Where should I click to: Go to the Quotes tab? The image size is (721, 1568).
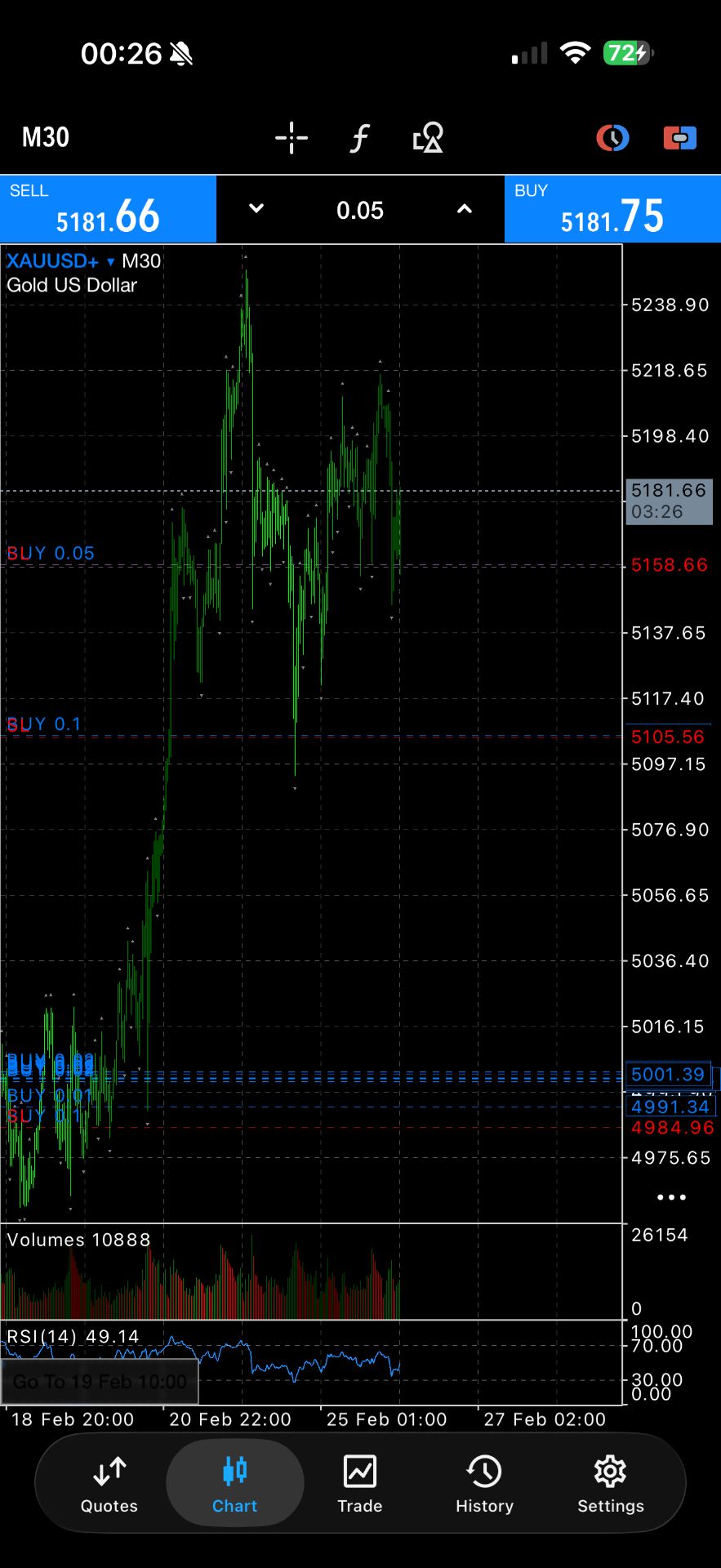click(109, 1484)
